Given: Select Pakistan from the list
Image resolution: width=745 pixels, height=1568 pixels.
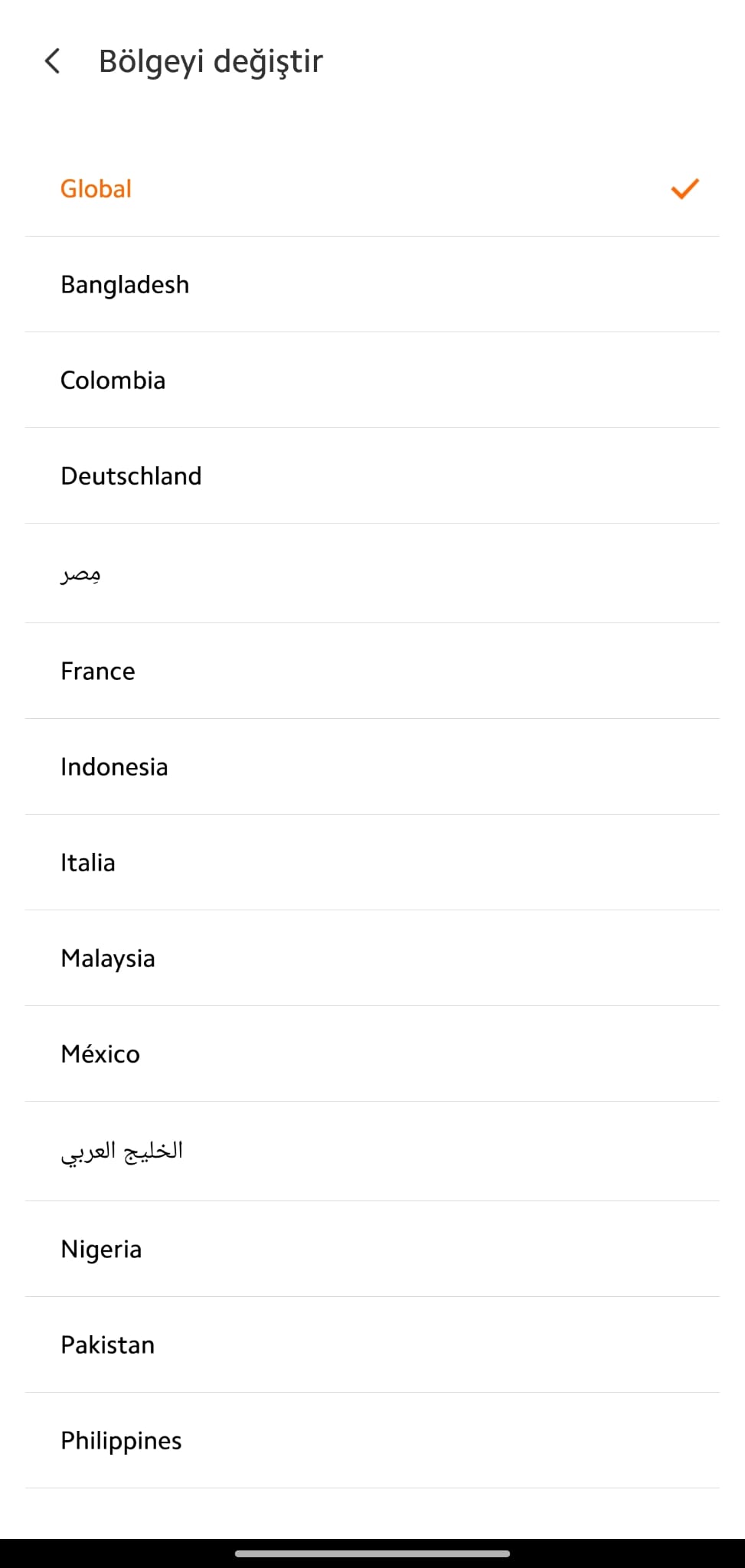Looking at the screenshot, I should [x=372, y=1344].
